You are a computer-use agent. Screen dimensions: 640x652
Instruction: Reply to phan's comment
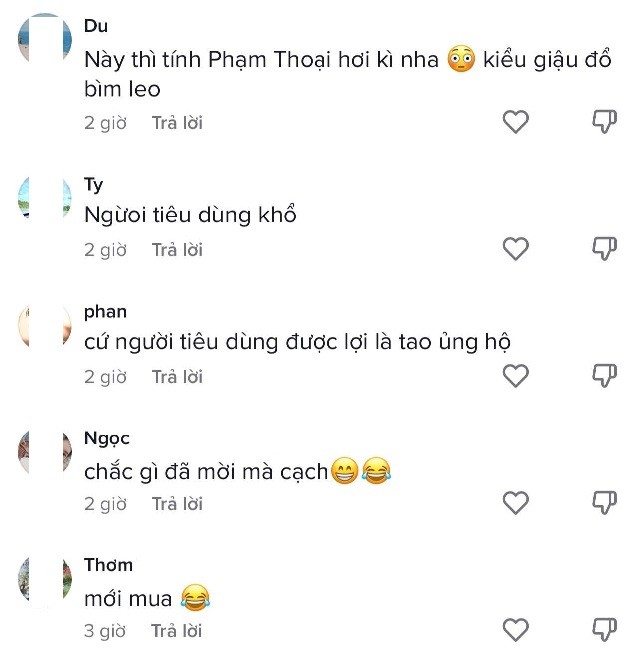coord(177,377)
